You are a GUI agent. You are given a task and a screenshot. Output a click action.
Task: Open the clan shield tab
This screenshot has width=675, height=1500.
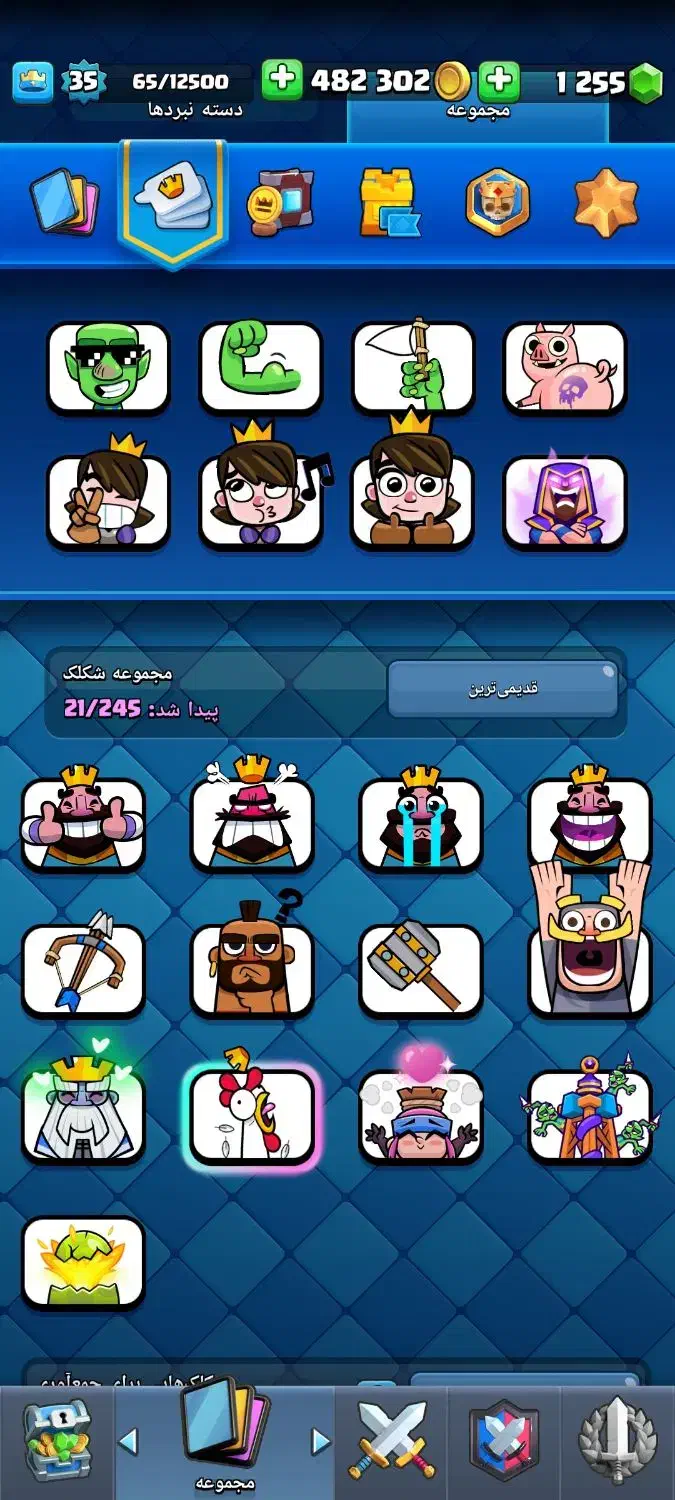504,1440
